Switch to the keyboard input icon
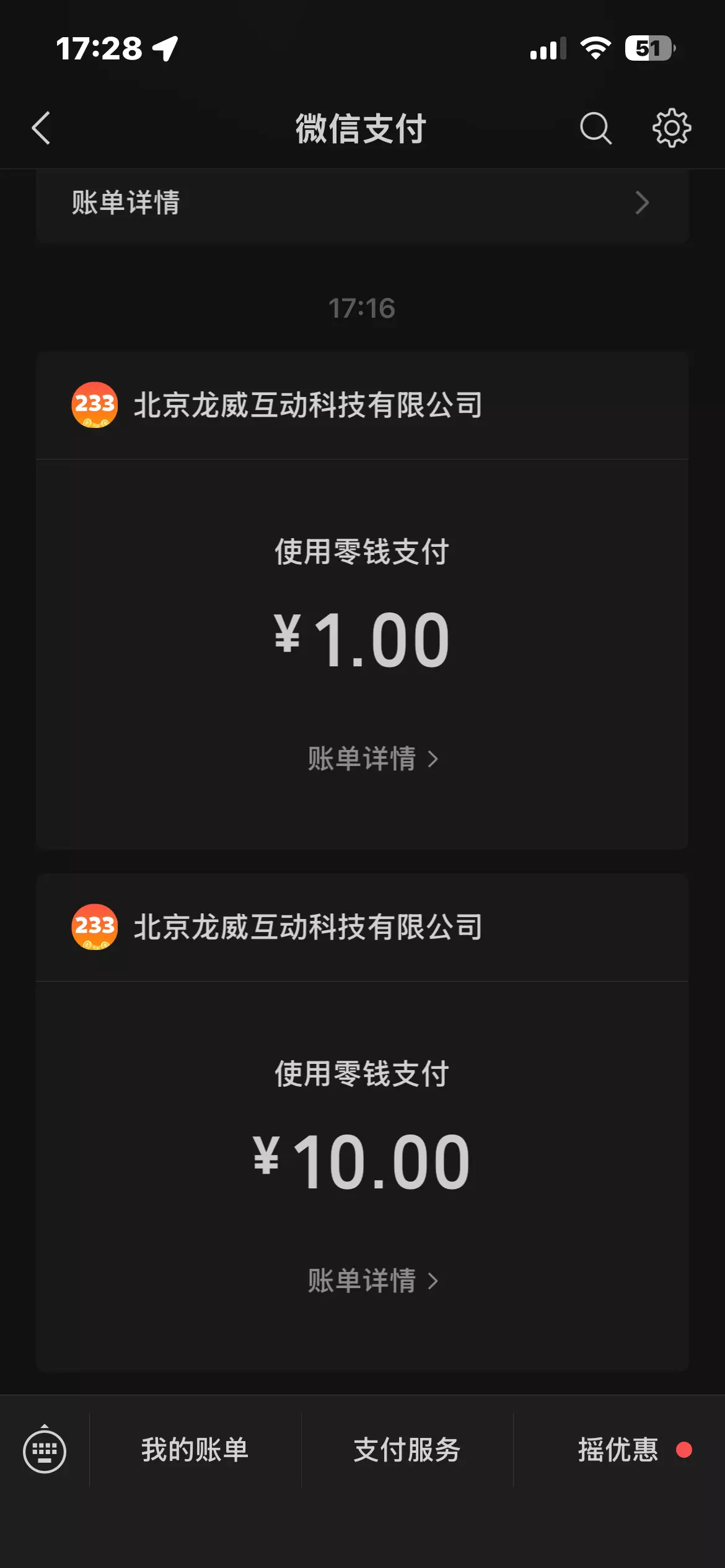Viewport: 725px width, 1568px height. (x=45, y=1450)
